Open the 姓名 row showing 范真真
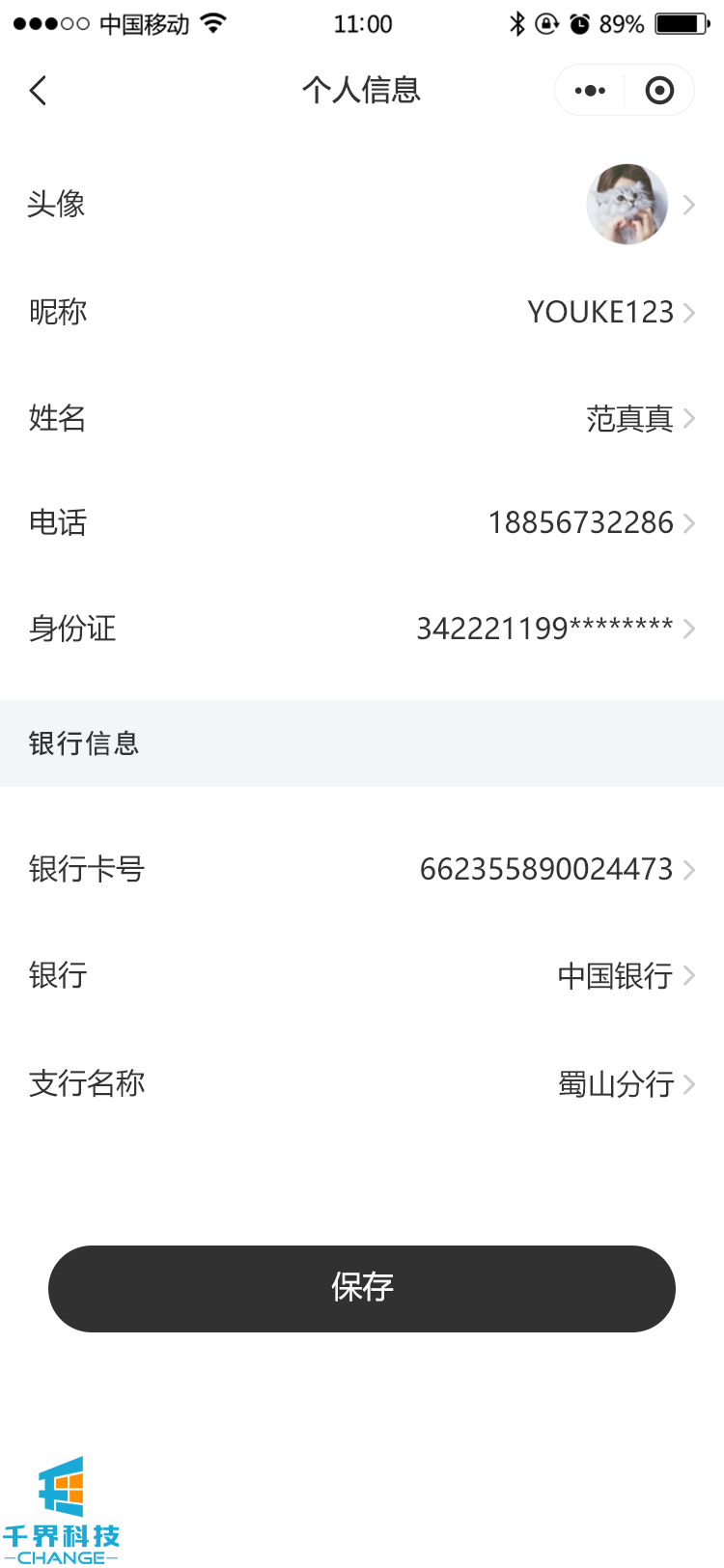 (629, 418)
